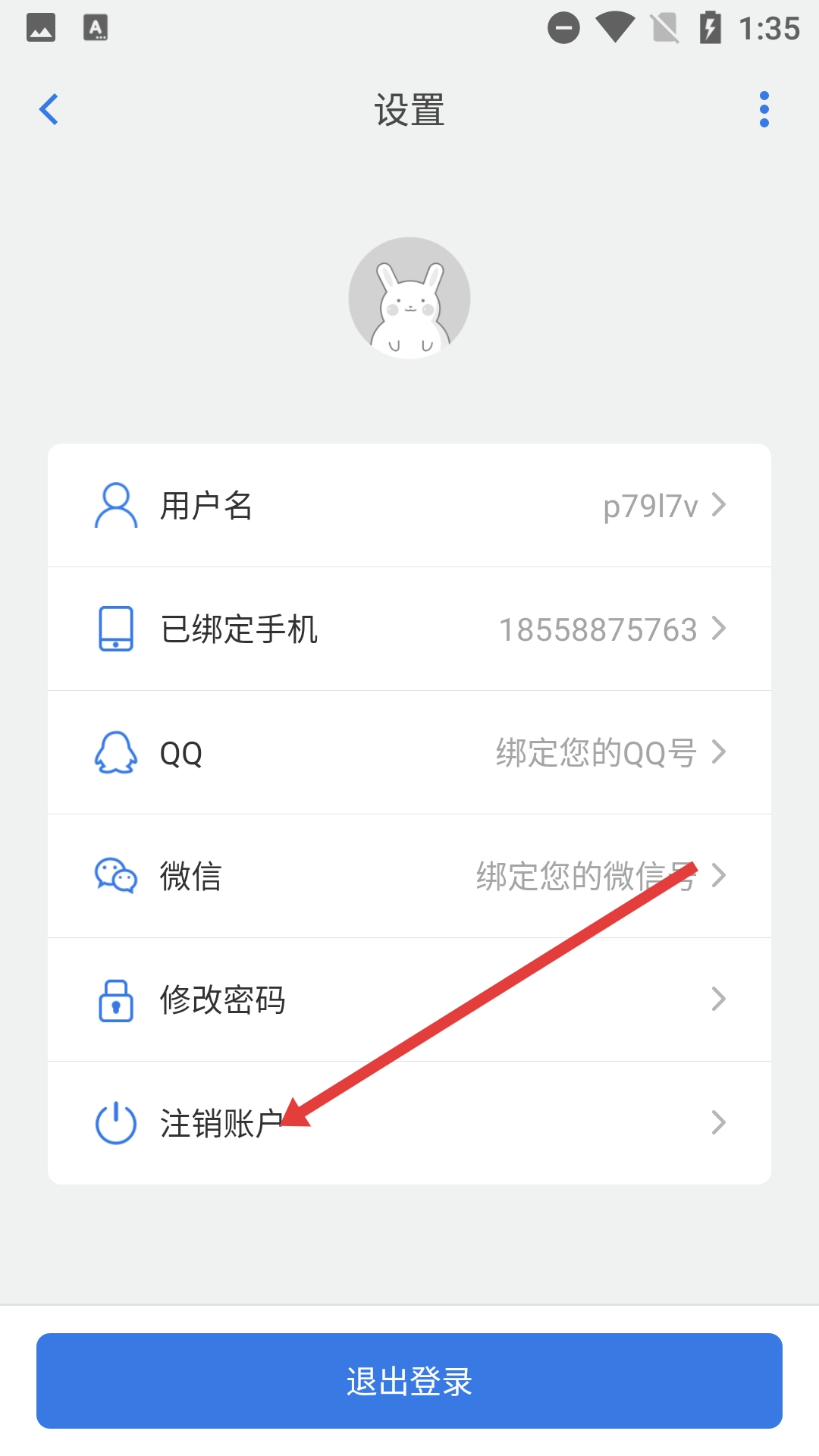Bind your QQ account
Image resolution: width=819 pixels, height=1456 pixels.
click(x=409, y=752)
